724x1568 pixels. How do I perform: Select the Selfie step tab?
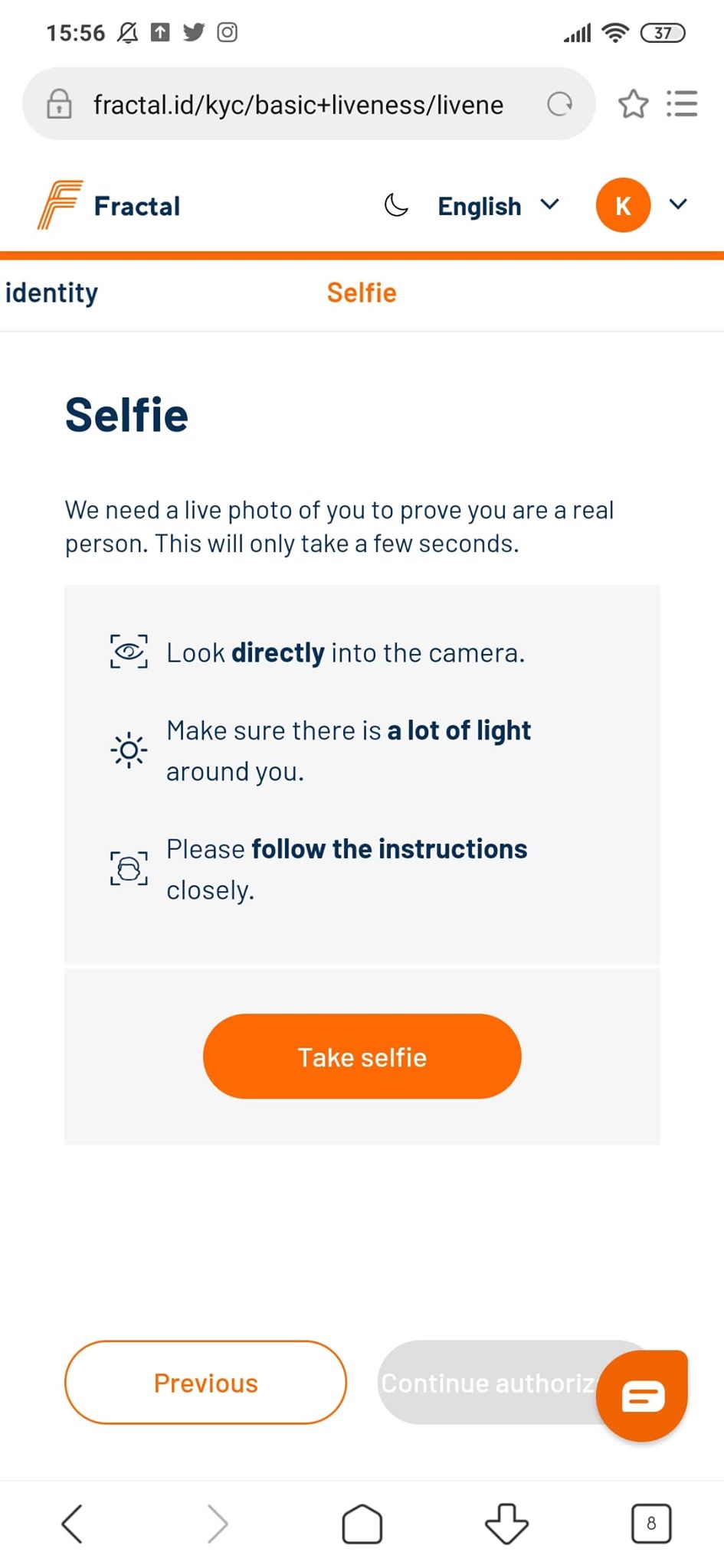362,292
